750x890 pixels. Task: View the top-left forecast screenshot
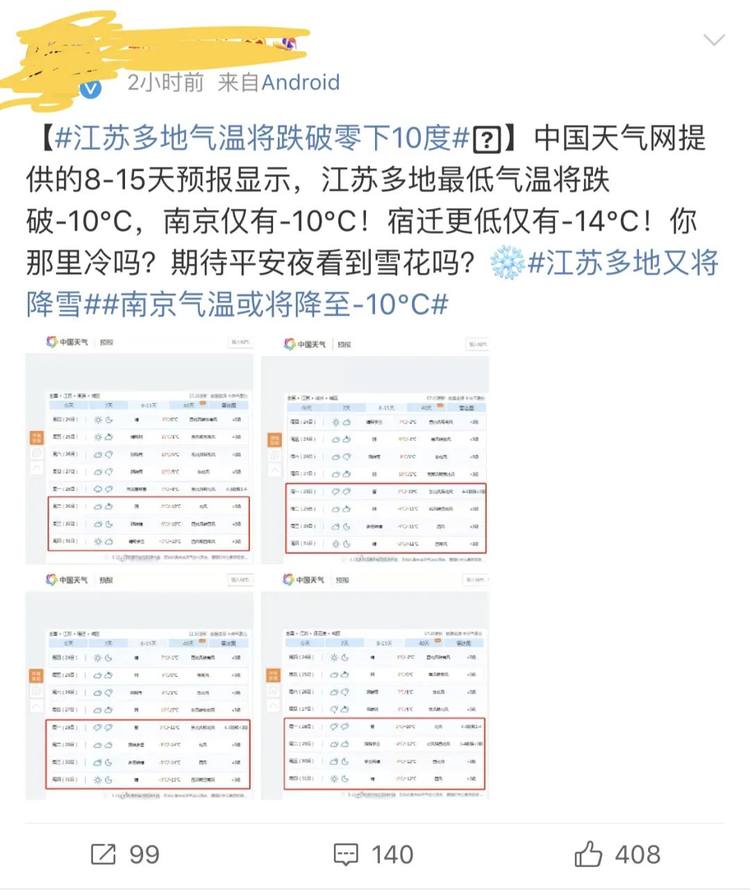pos(139,445)
